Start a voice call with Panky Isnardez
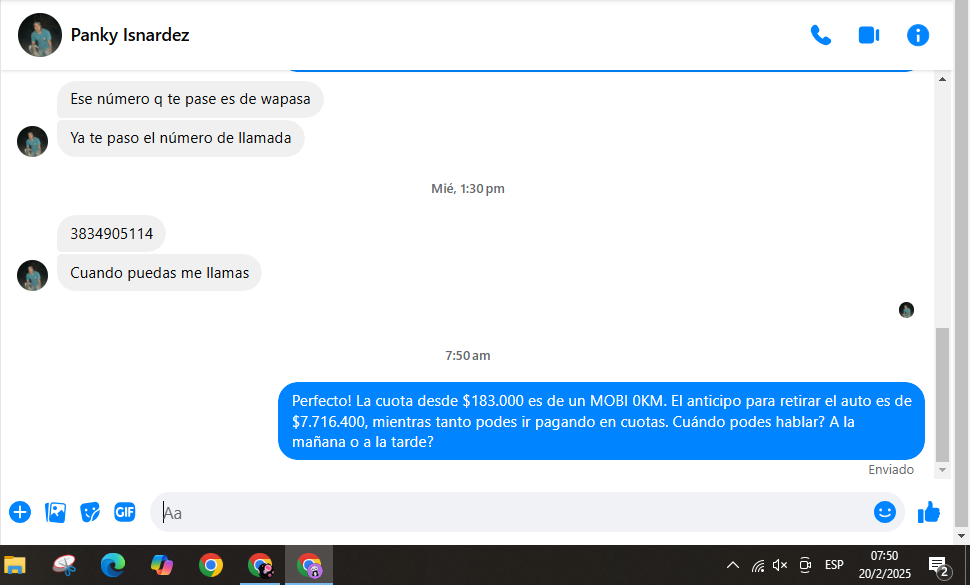This screenshot has height=585, width=970. point(820,35)
